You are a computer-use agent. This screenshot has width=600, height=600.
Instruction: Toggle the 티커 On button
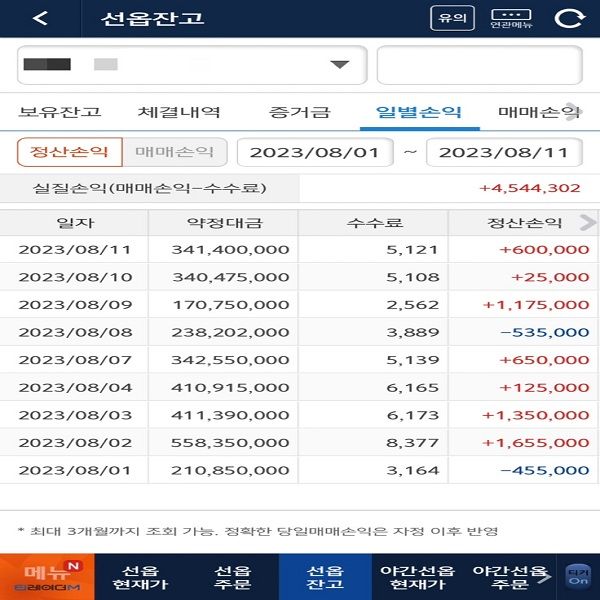pyautogui.click(x=578, y=576)
